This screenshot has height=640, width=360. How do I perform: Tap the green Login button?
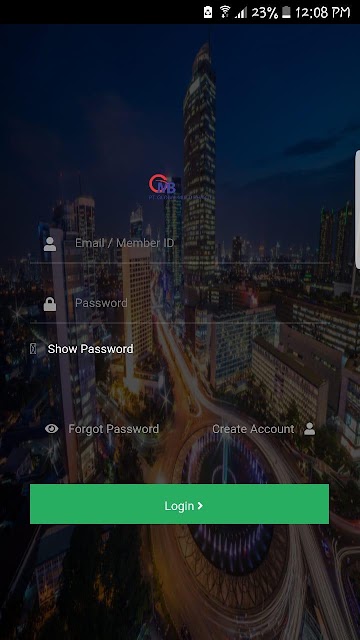[180, 504]
